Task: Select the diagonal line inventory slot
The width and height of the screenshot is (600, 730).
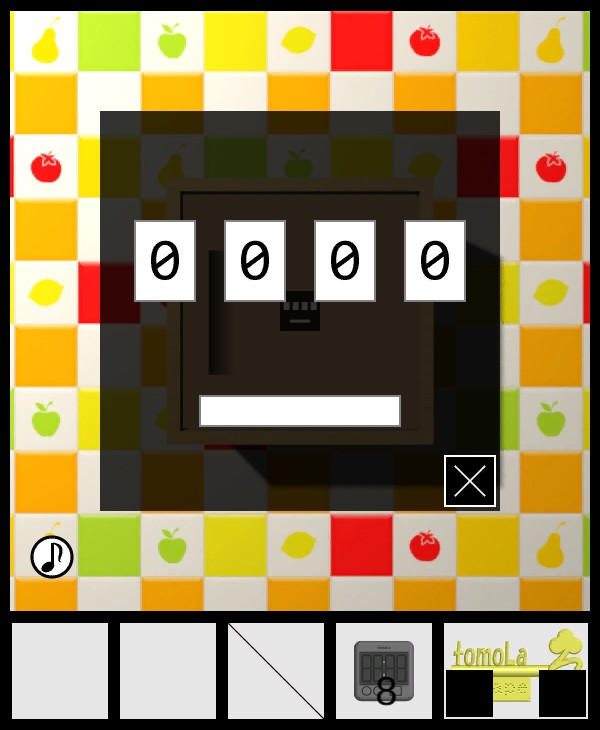Action: (x=276, y=671)
